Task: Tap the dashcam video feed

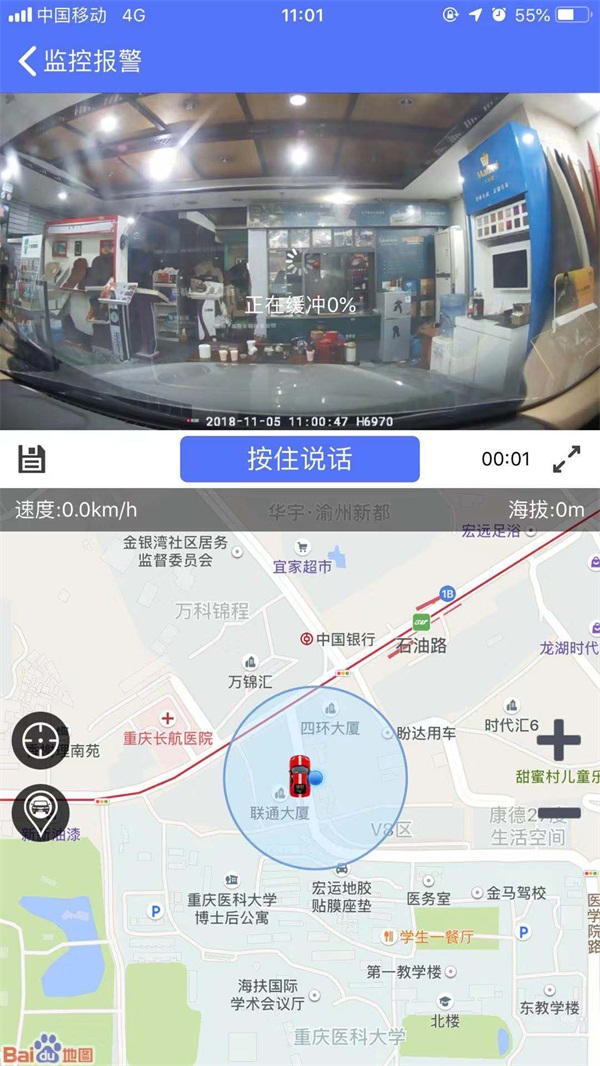Action: (300, 262)
